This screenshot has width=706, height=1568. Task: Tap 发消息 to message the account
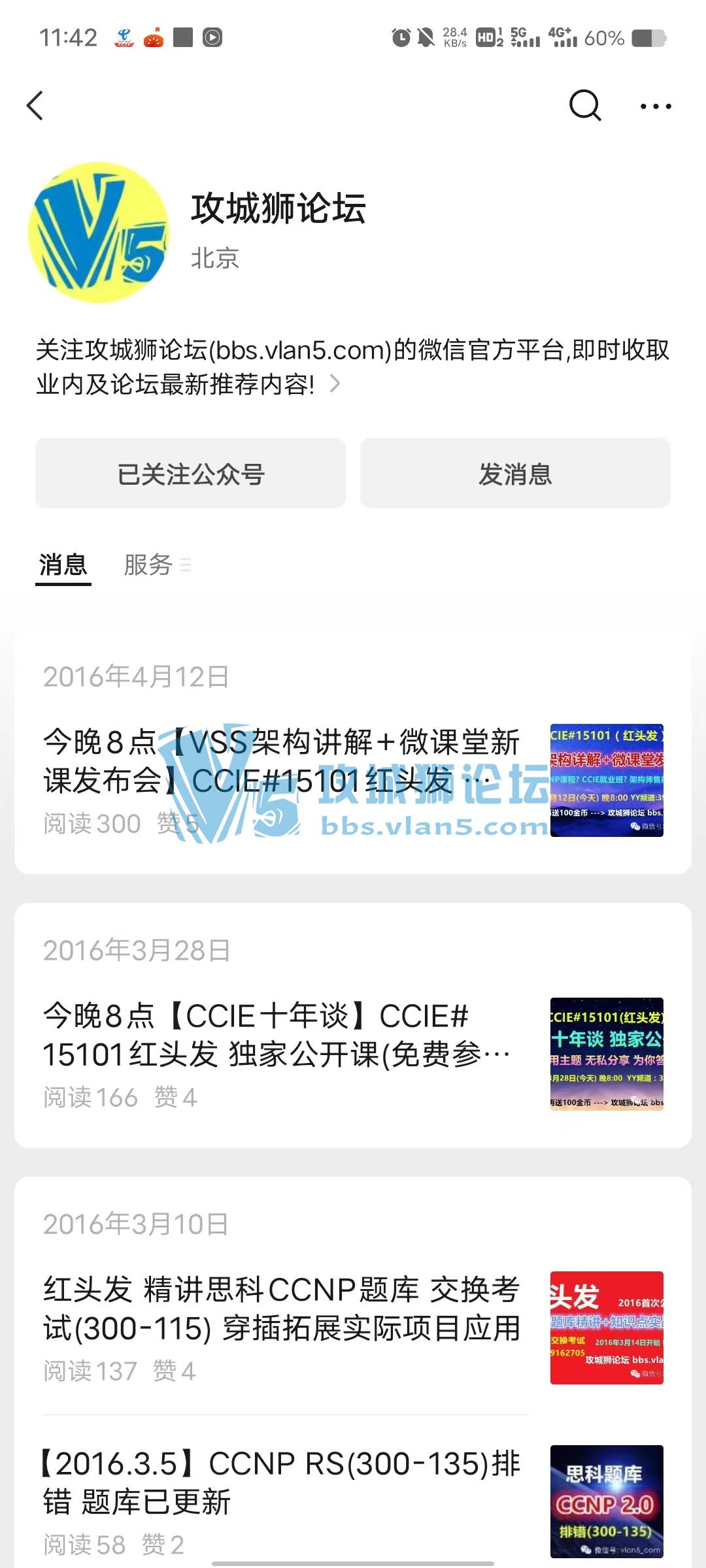[x=515, y=474]
